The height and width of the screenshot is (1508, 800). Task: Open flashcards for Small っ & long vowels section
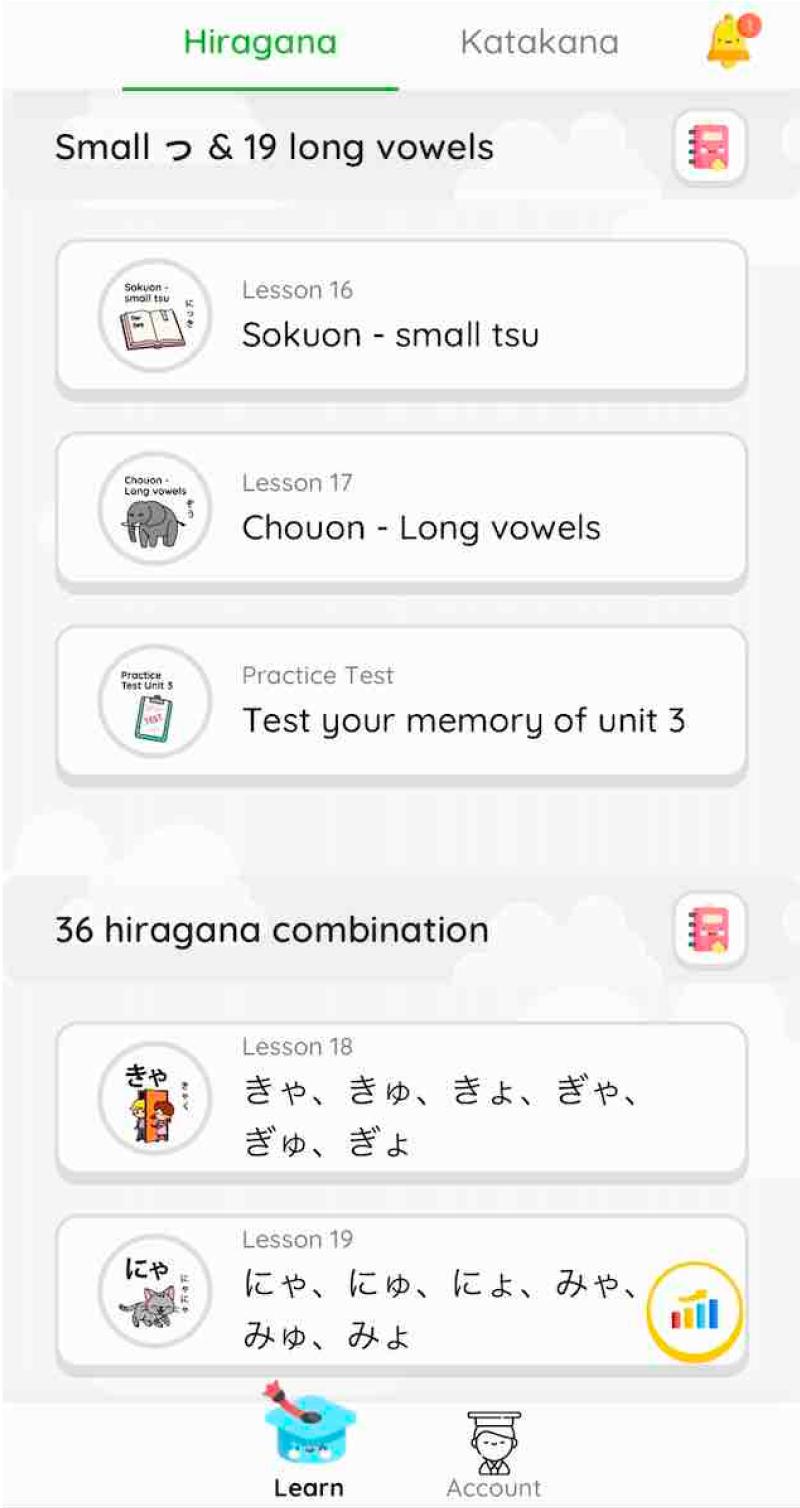tap(712, 149)
